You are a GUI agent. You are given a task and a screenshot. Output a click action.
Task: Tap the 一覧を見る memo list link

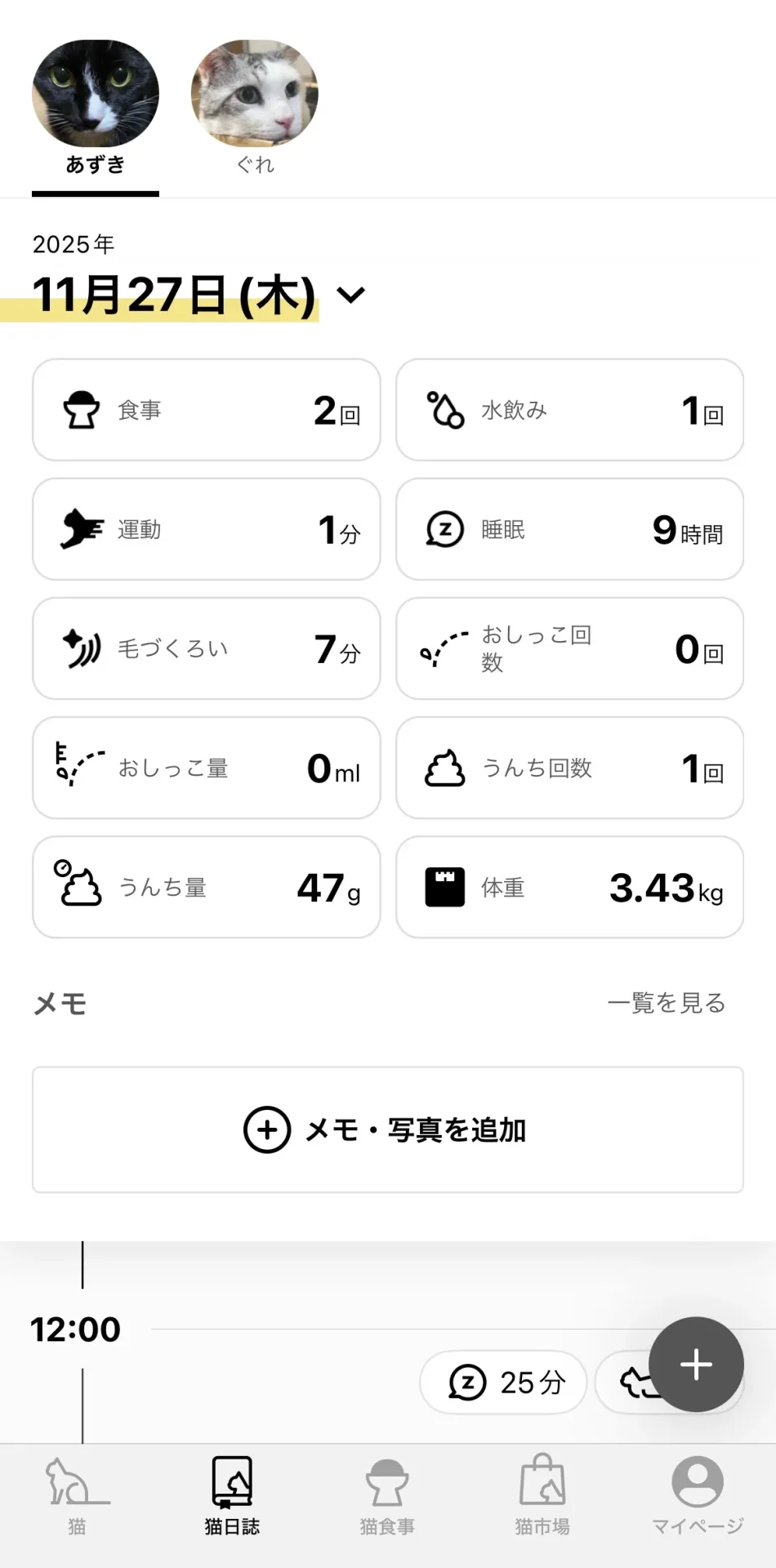667,1003
